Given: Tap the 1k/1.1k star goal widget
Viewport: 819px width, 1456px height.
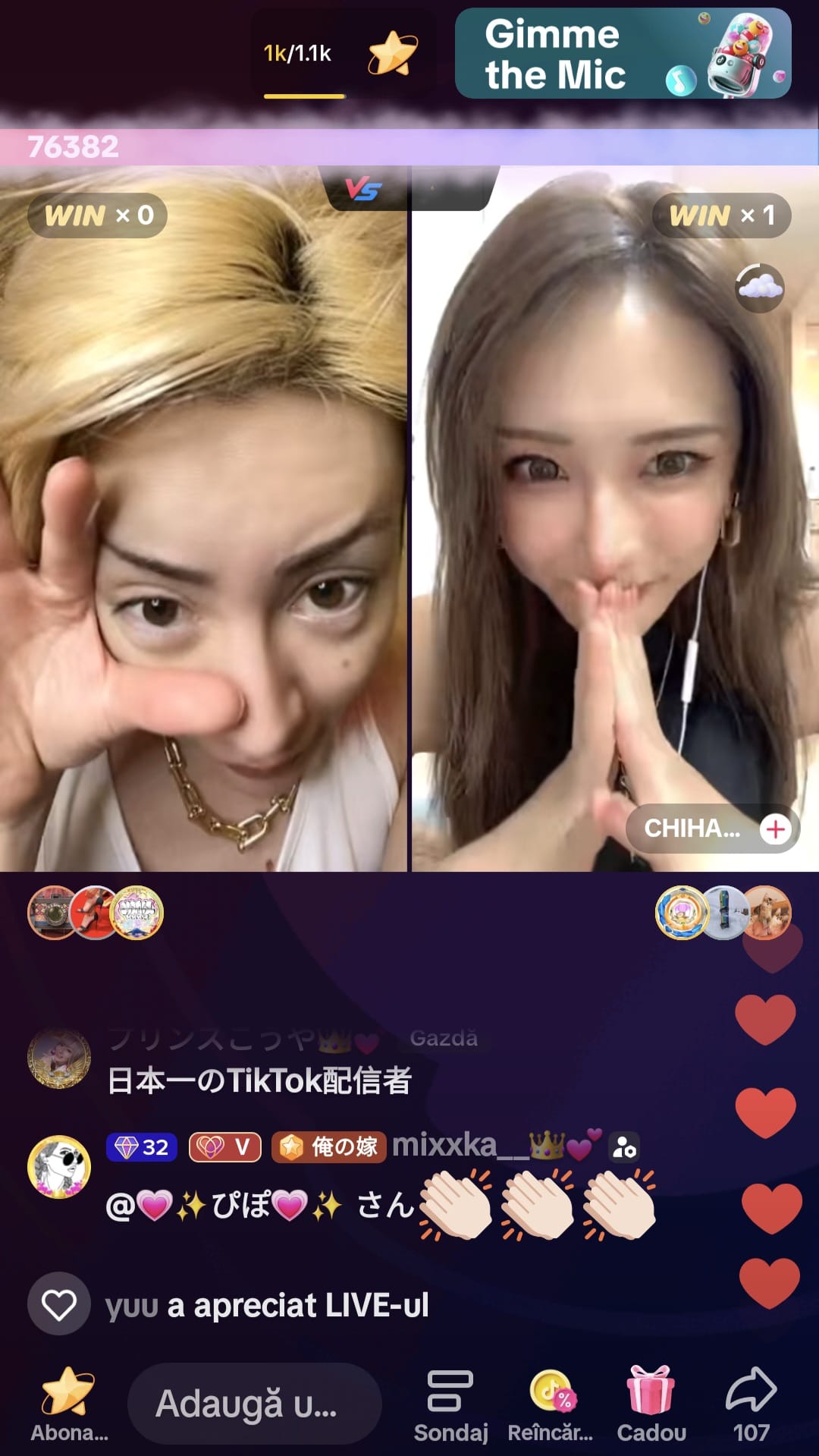Looking at the screenshot, I should pyautogui.click(x=341, y=55).
